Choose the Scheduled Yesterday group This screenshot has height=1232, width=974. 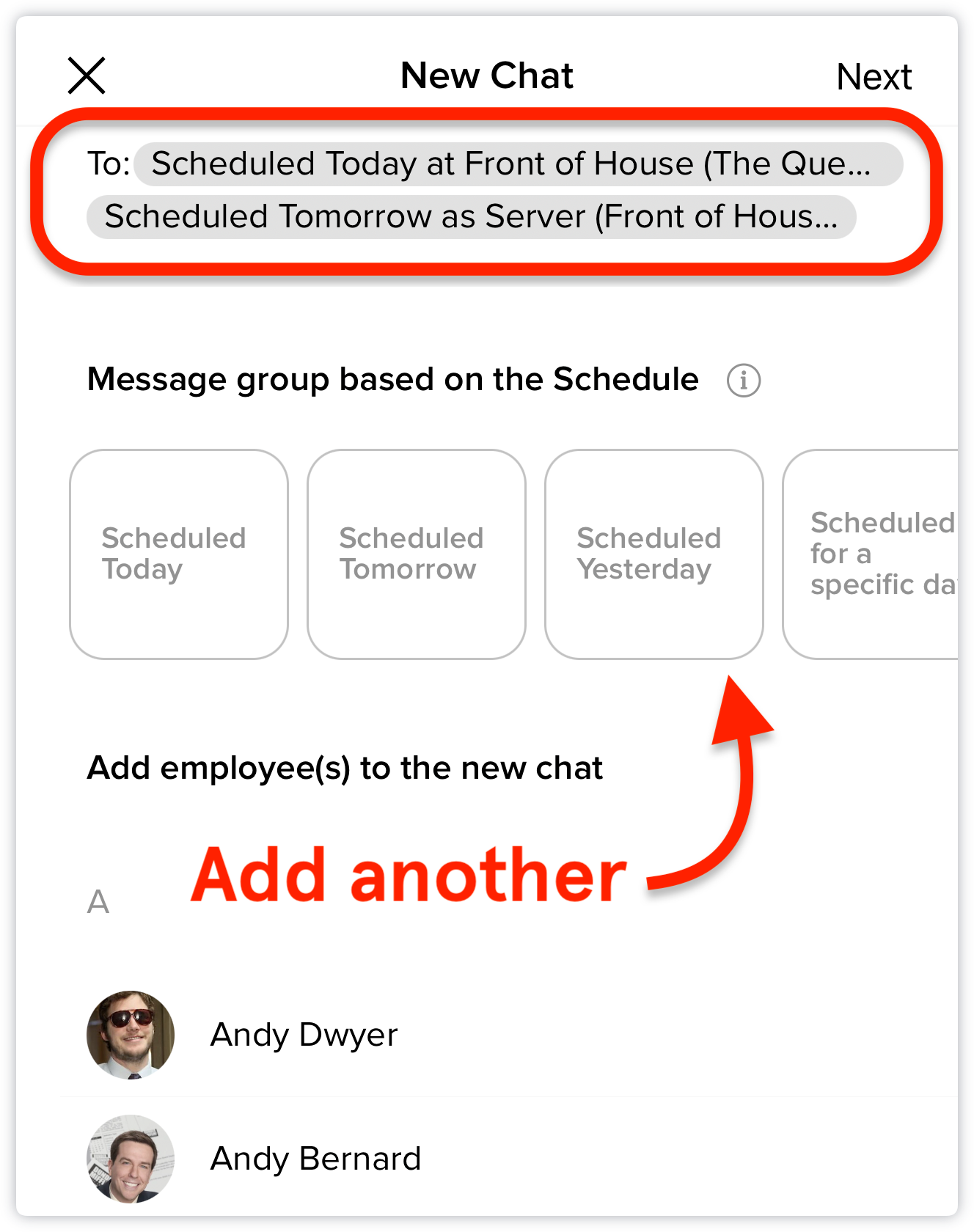653,554
